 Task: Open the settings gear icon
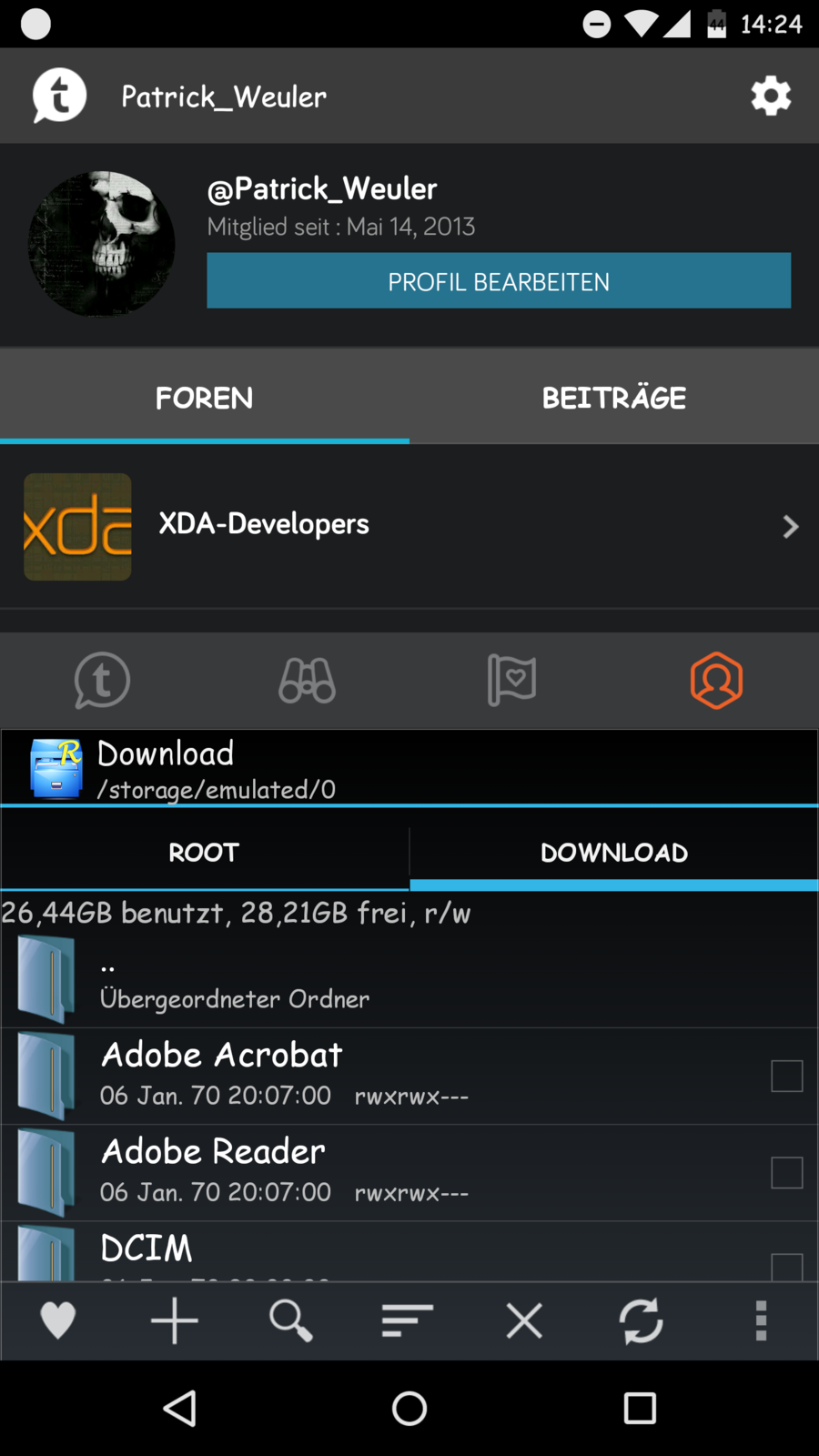[770, 96]
